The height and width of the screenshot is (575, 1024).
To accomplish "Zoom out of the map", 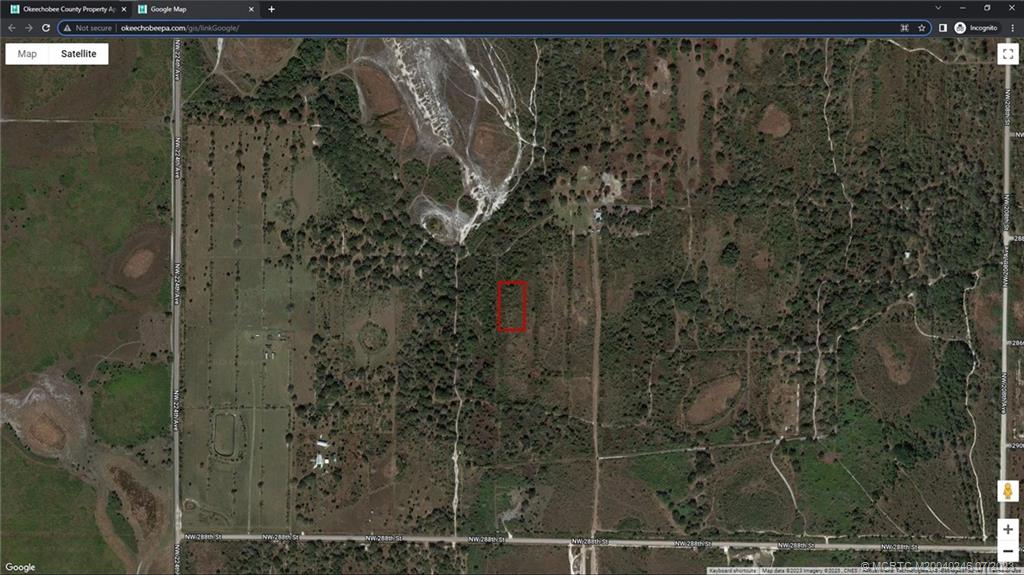I will coord(1008,552).
